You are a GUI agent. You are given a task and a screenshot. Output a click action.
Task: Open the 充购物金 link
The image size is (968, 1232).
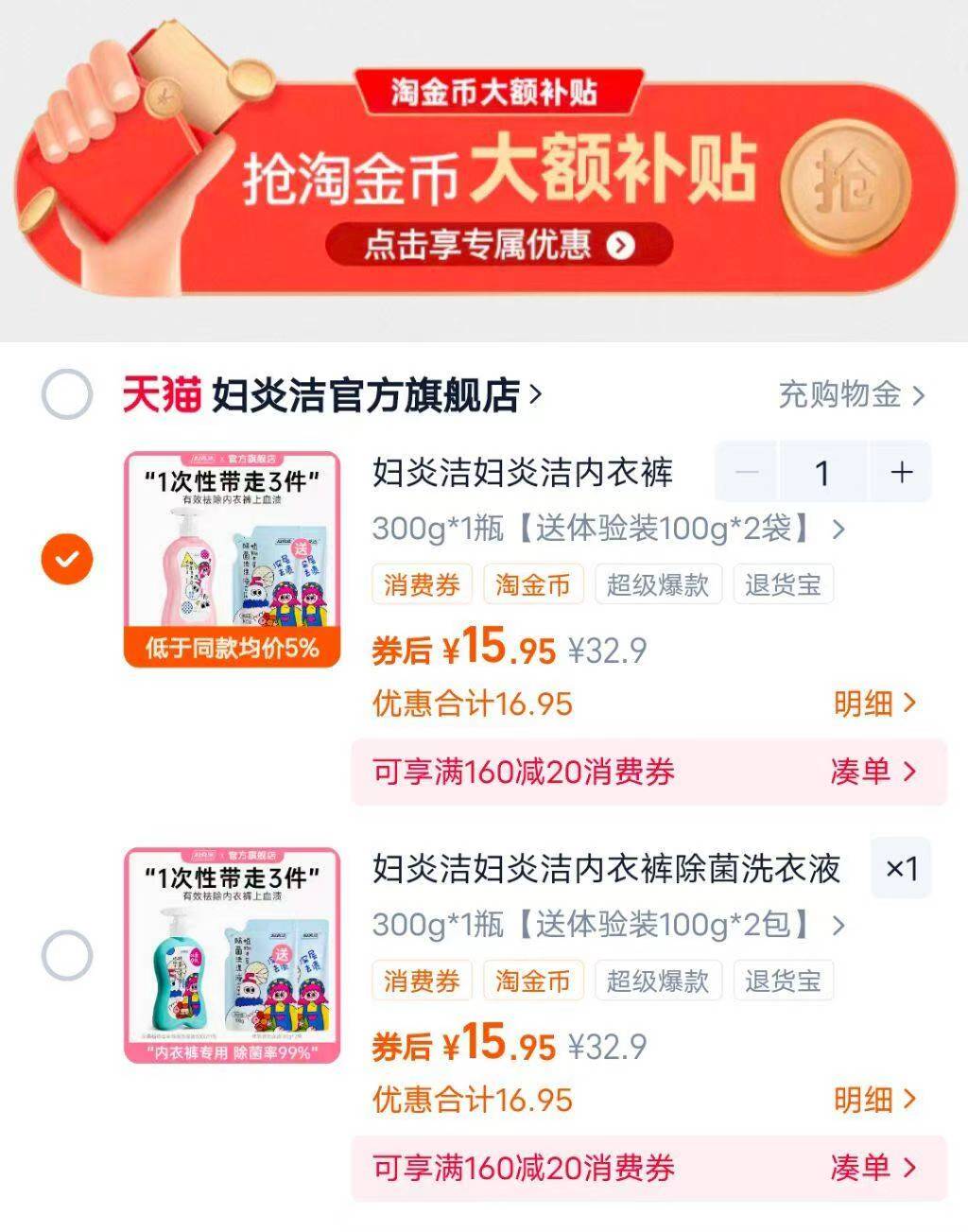point(841,396)
